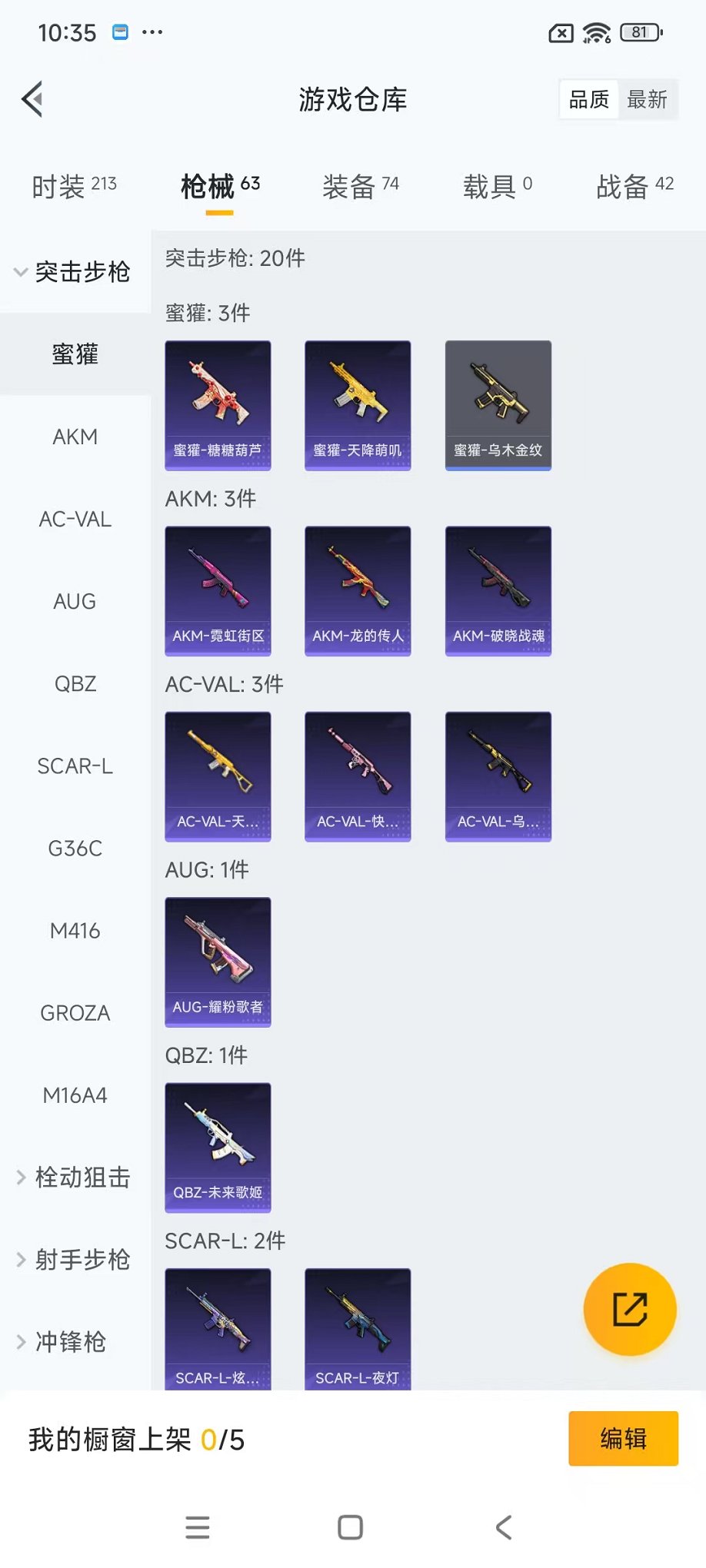Go back using the top-left arrow
Image resolution: width=706 pixels, height=1568 pixels.
[32, 99]
